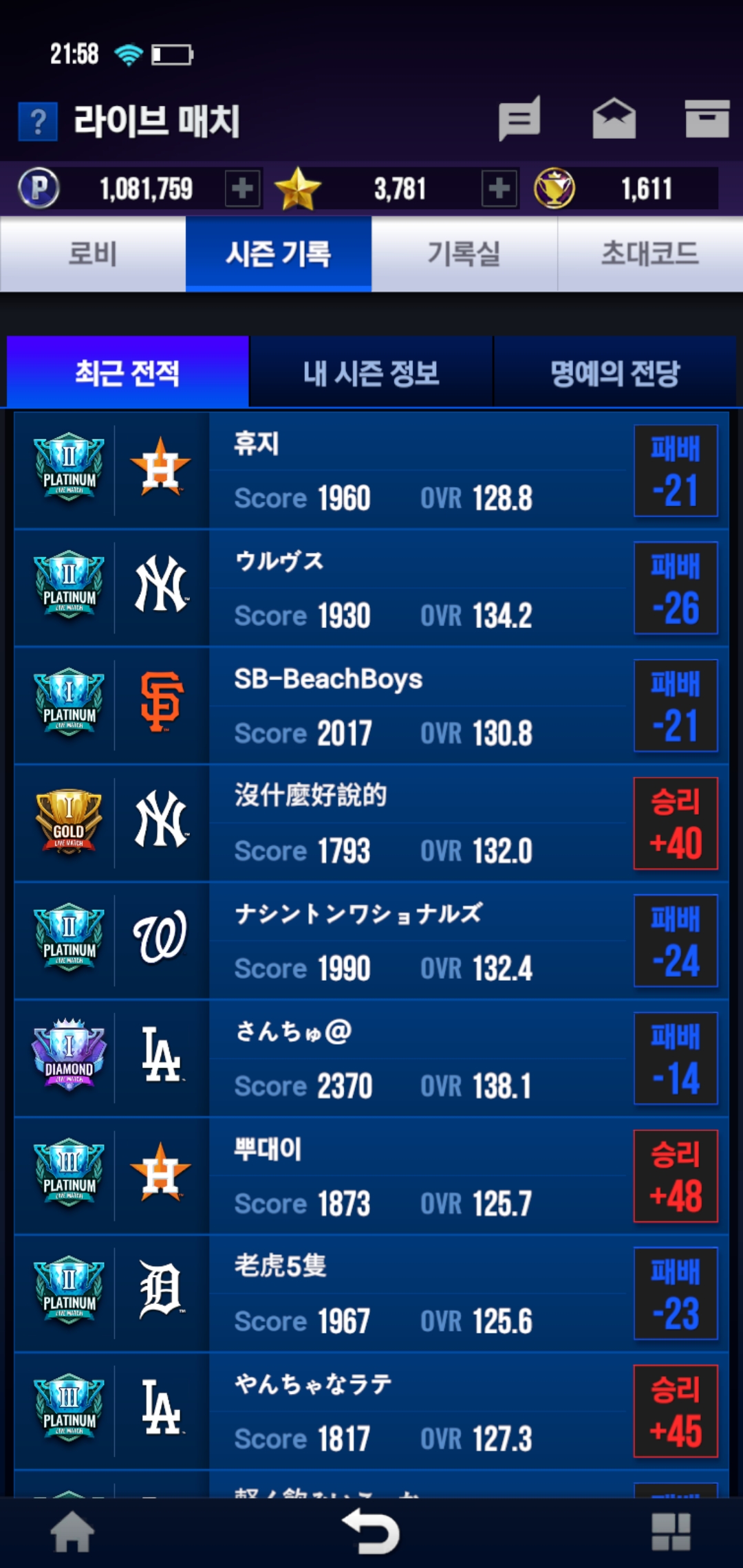The height and width of the screenshot is (1568, 743).
Task: Switch to 내 시즌 정보 sub-tab
Action: tap(371, 373)
